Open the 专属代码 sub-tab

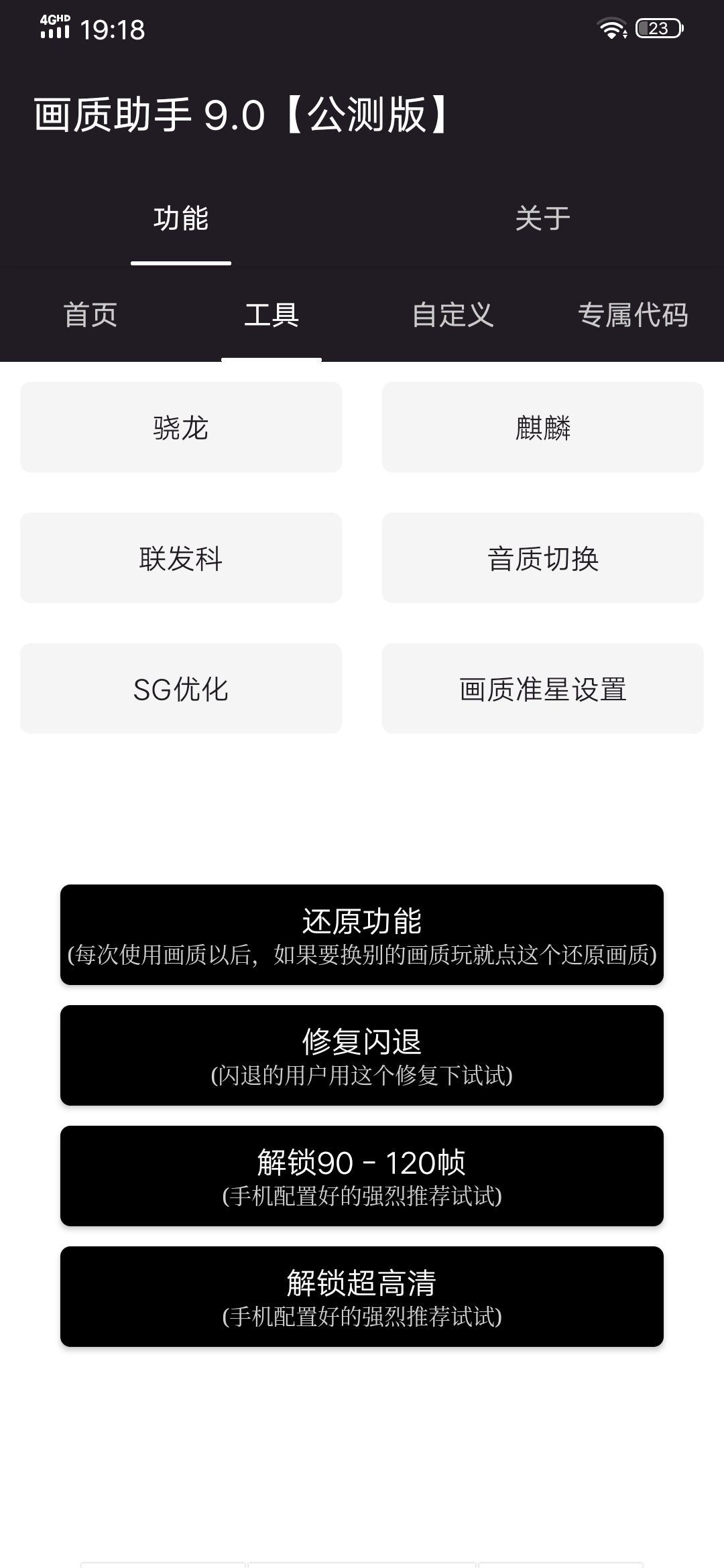633,315
